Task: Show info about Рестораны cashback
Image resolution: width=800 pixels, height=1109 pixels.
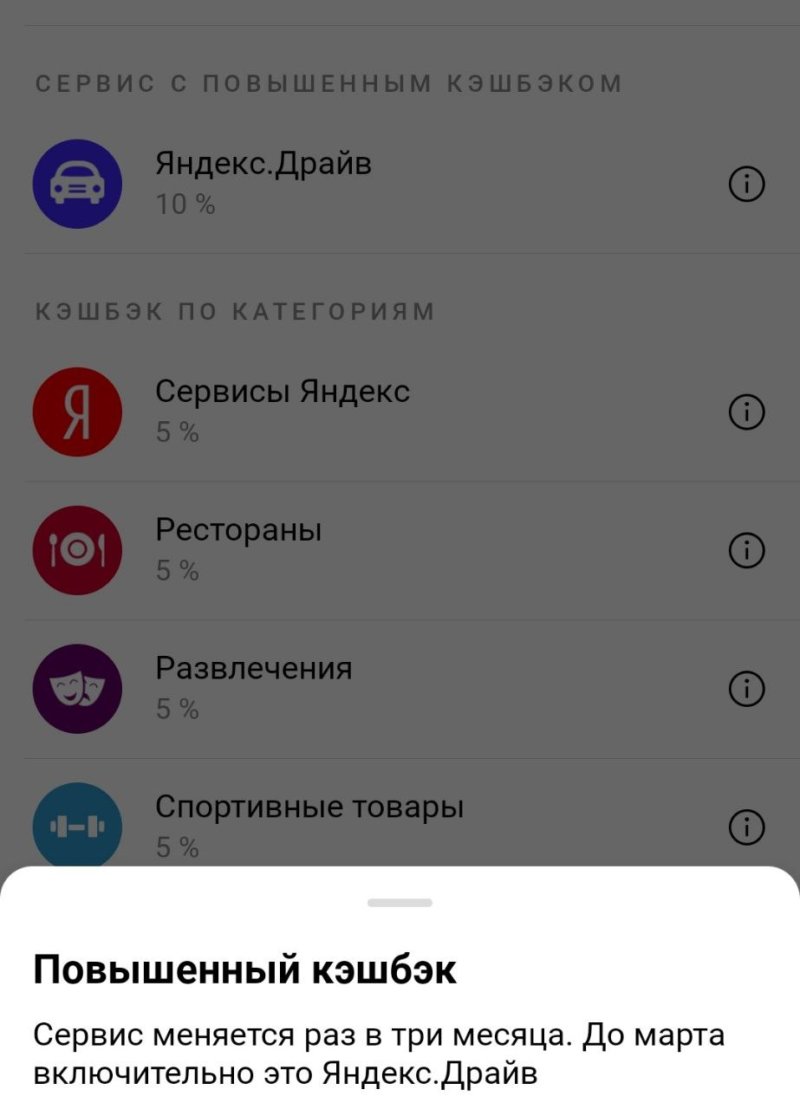Action: [x=747, y=549]
